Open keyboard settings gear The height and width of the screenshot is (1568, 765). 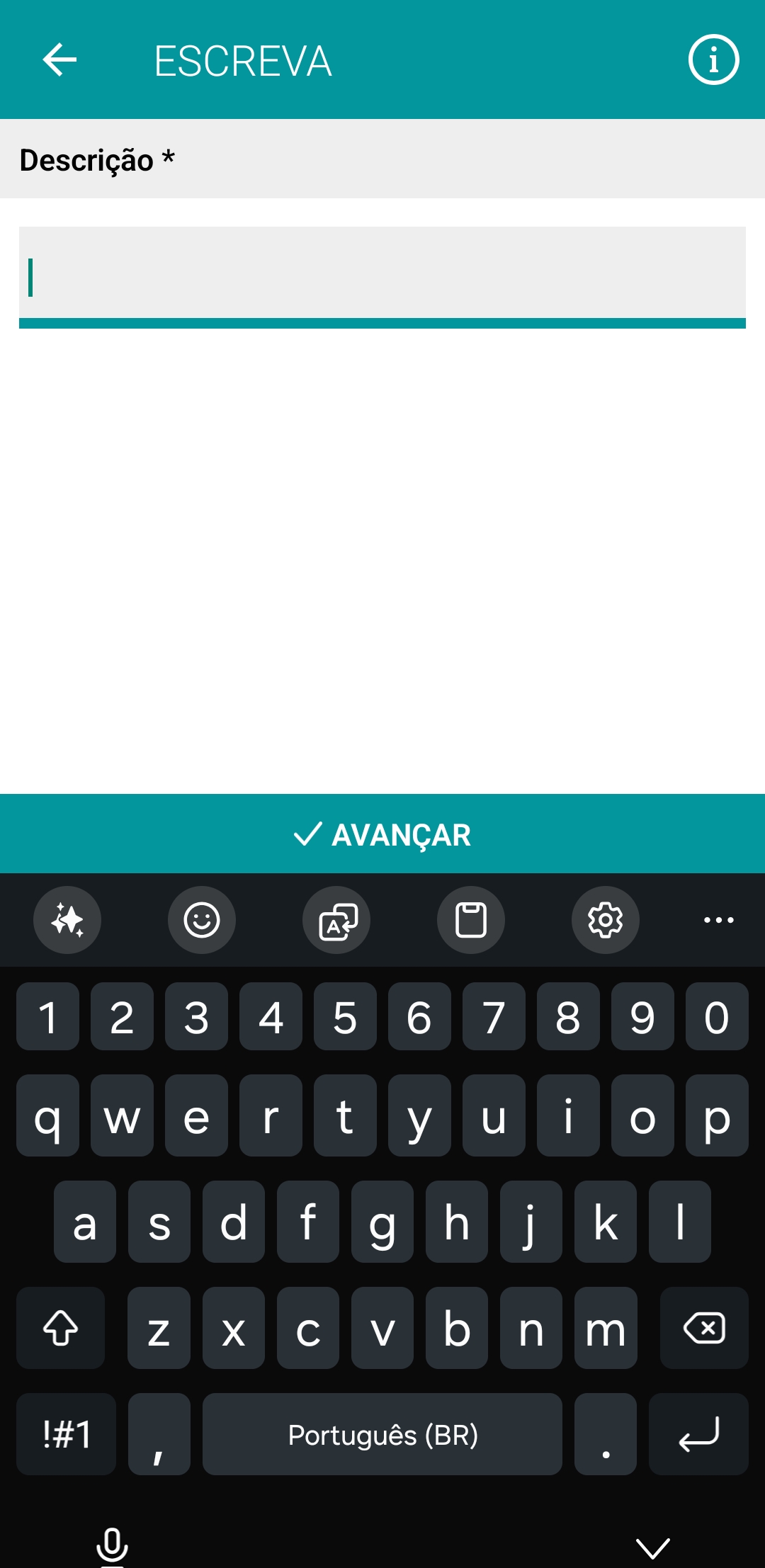pos(606,920)
